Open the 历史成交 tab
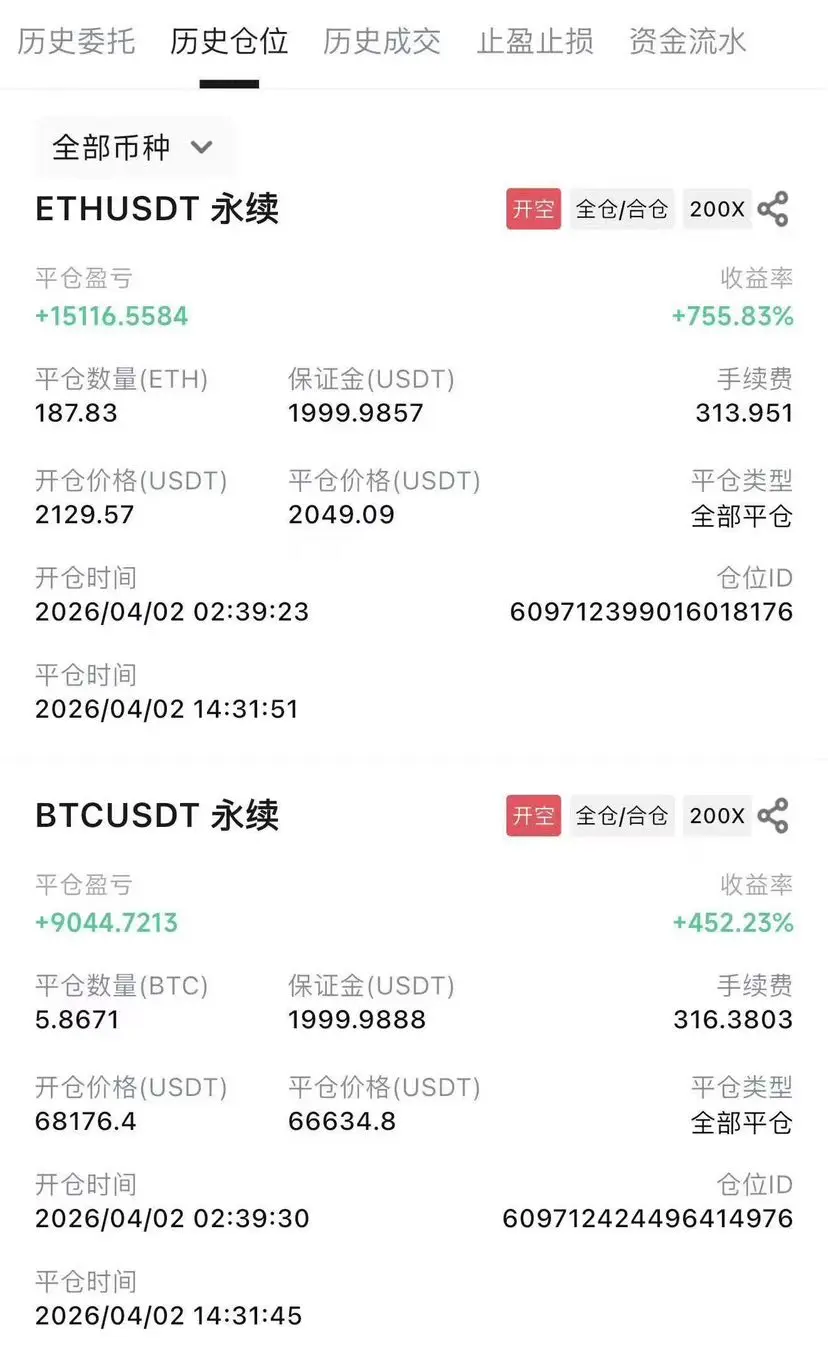The image size is (828, 1347). pos(382,42)
